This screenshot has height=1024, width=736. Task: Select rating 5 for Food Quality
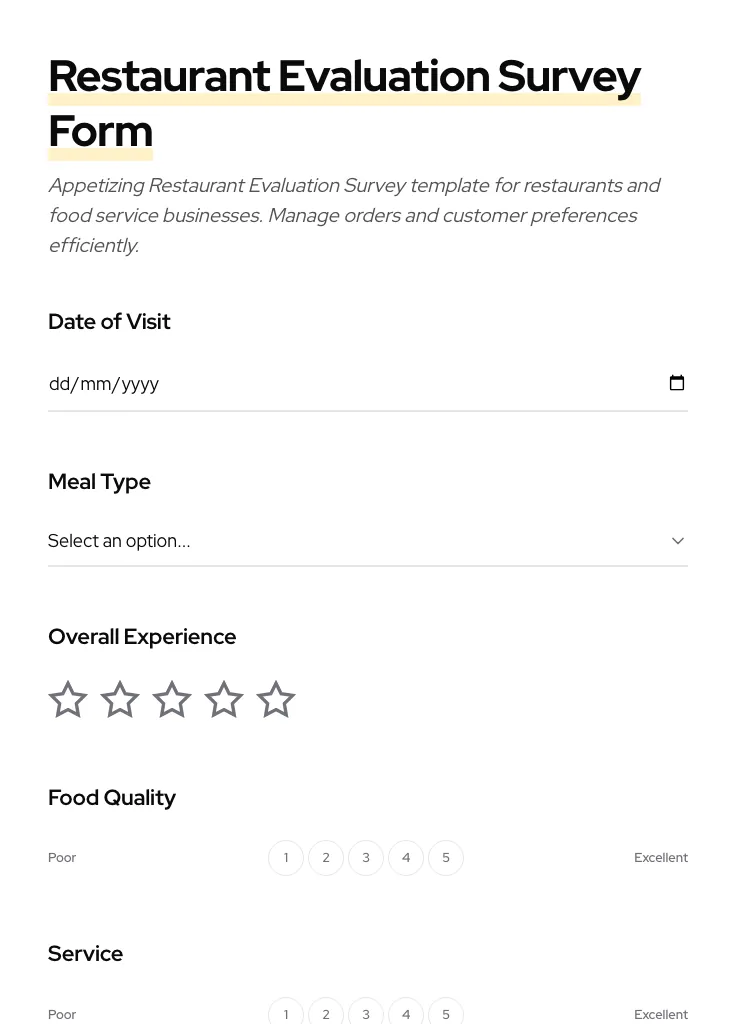(445, 857)
